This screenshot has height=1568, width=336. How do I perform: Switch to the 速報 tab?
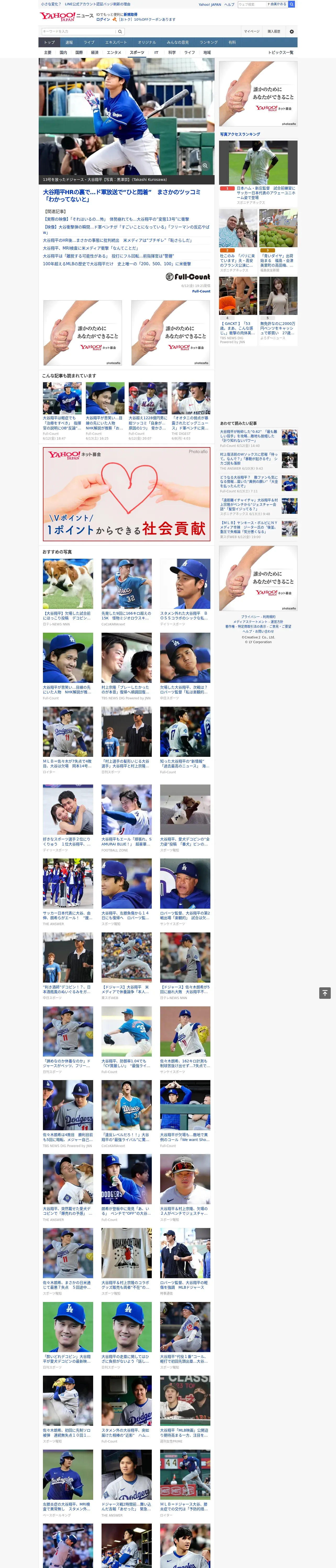69,43
